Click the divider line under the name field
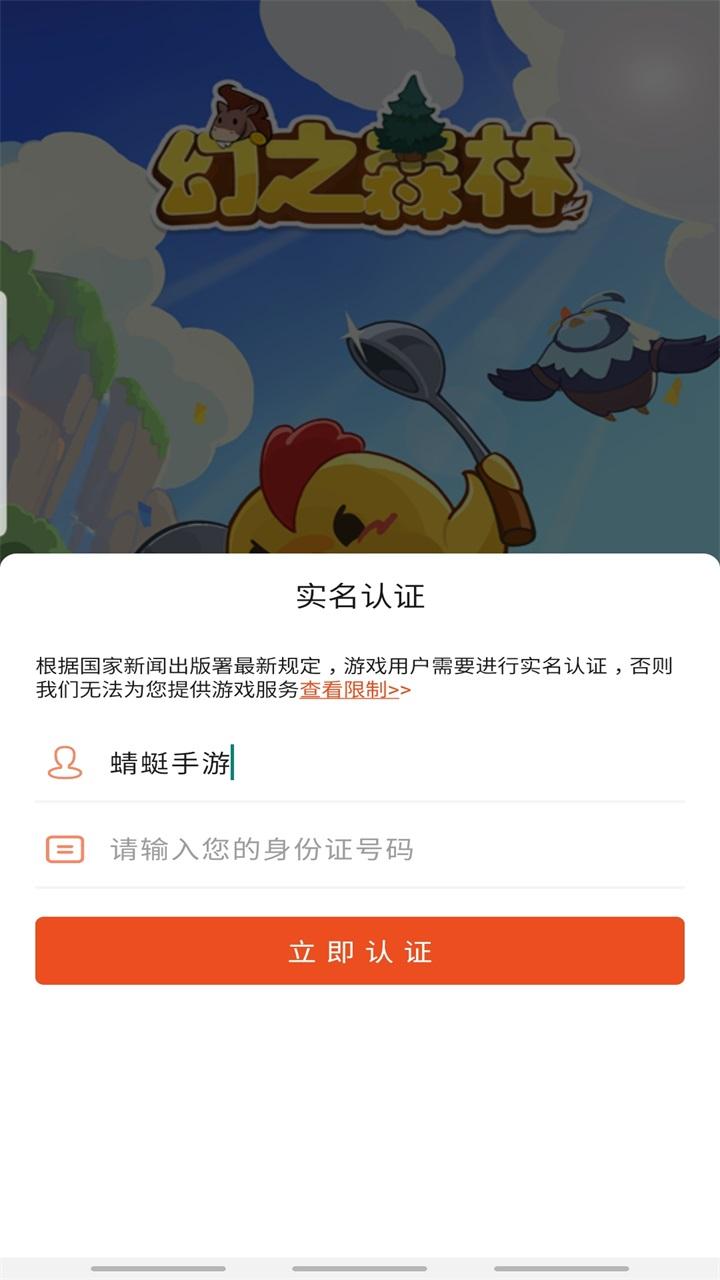Image resolution: width=720 pixels, height=1280 pixels. point(360,800)
